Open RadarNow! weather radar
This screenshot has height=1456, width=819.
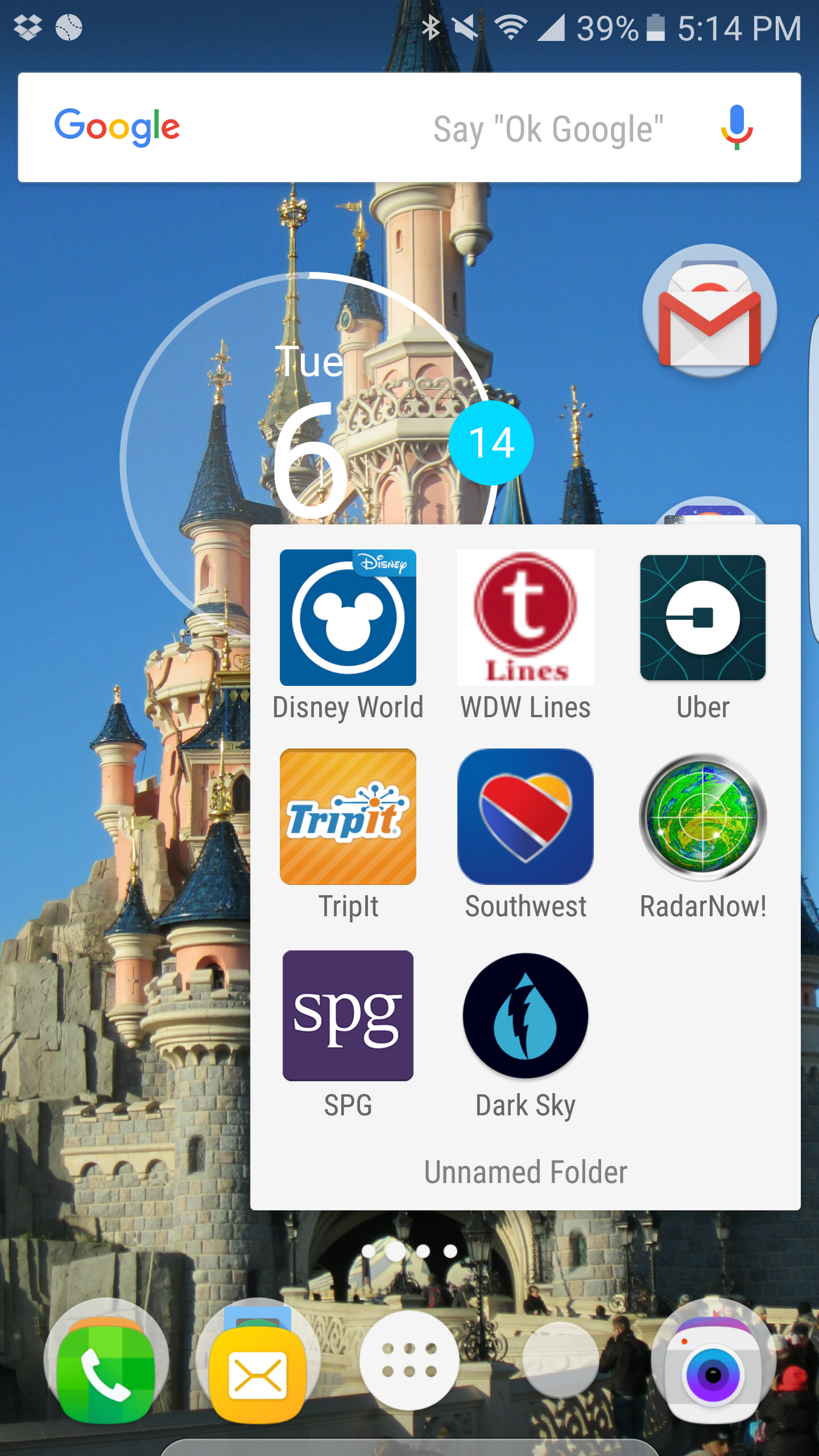point(702,817)
